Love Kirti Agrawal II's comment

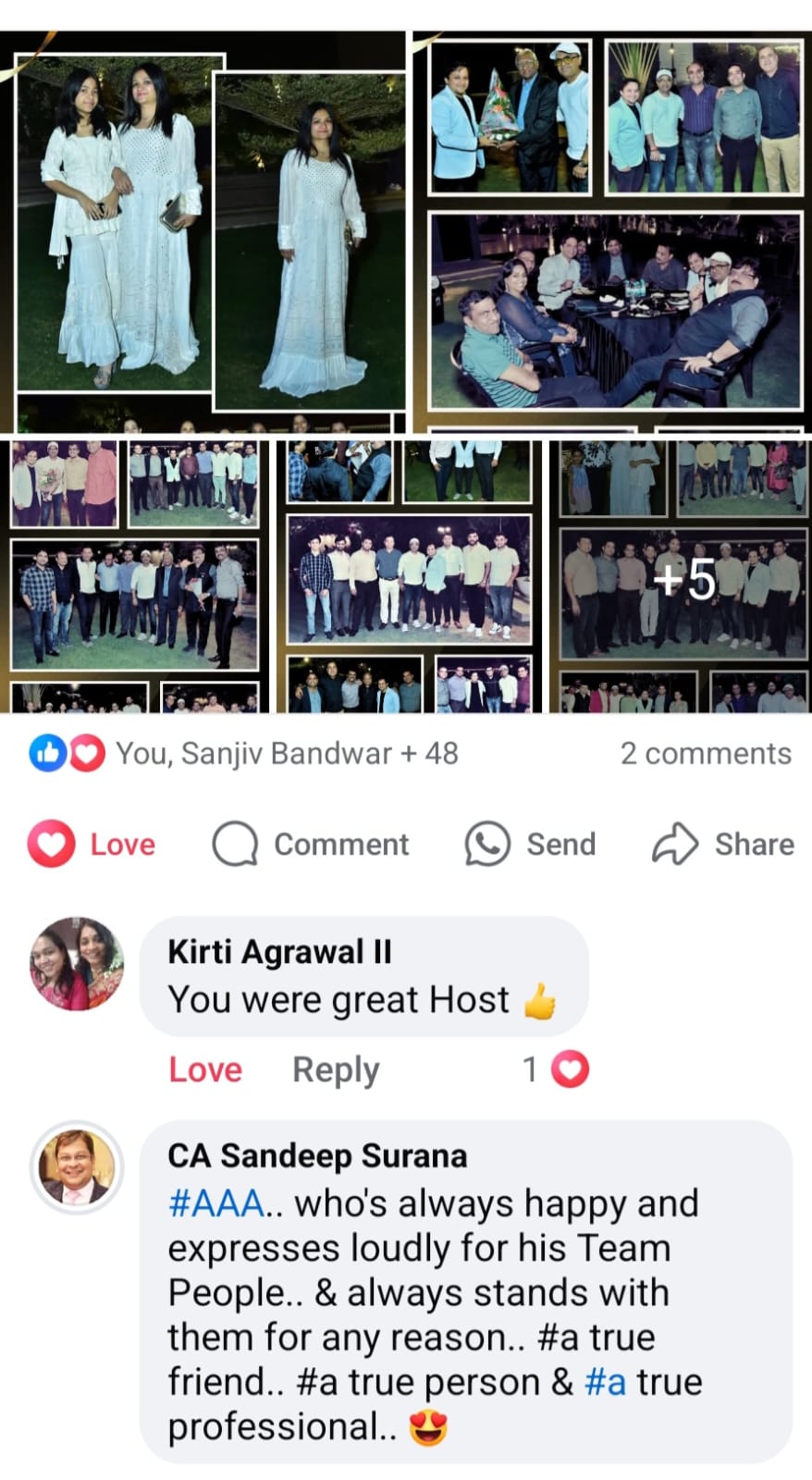tap(204, 1069)
